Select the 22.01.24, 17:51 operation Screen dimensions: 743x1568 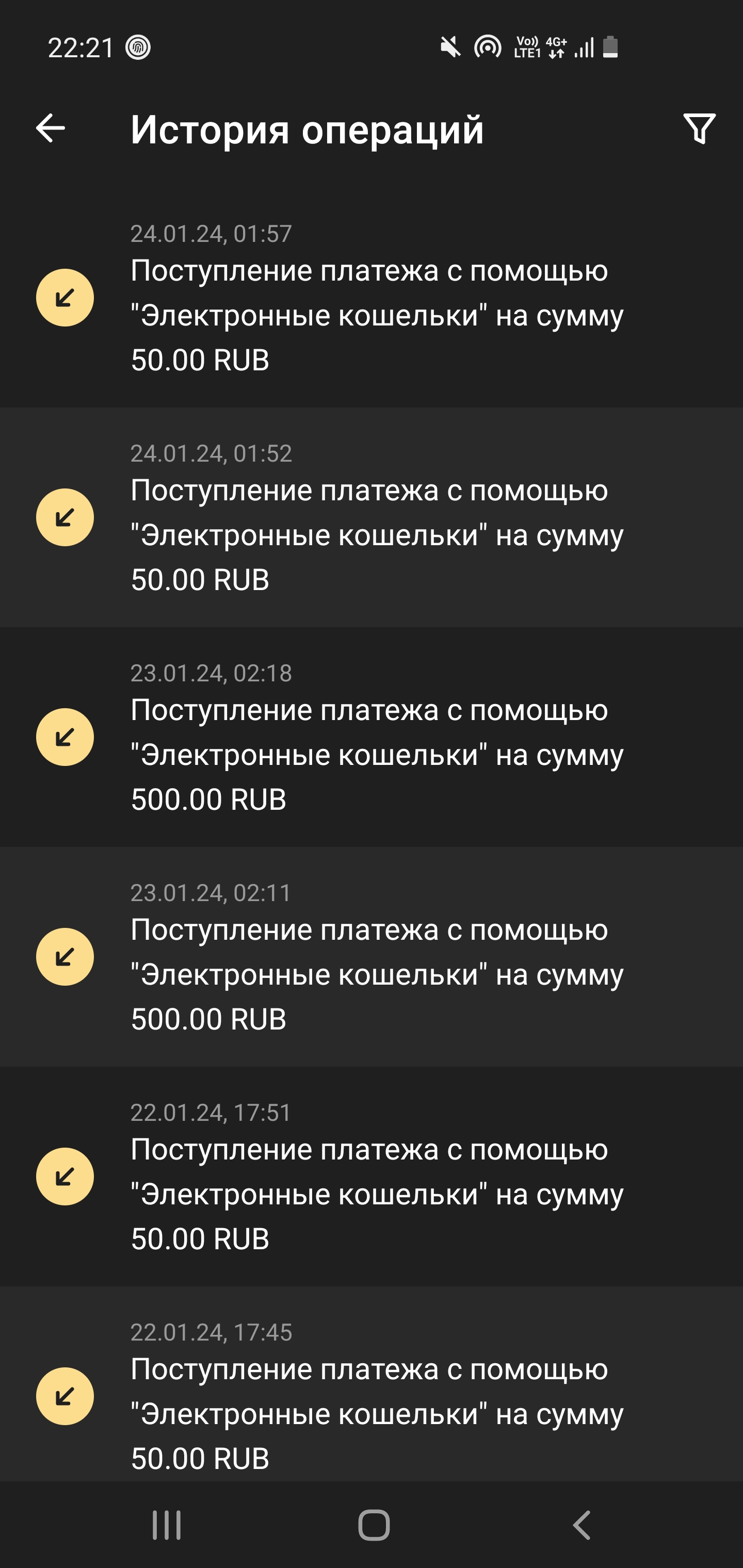pos(372,1177)
